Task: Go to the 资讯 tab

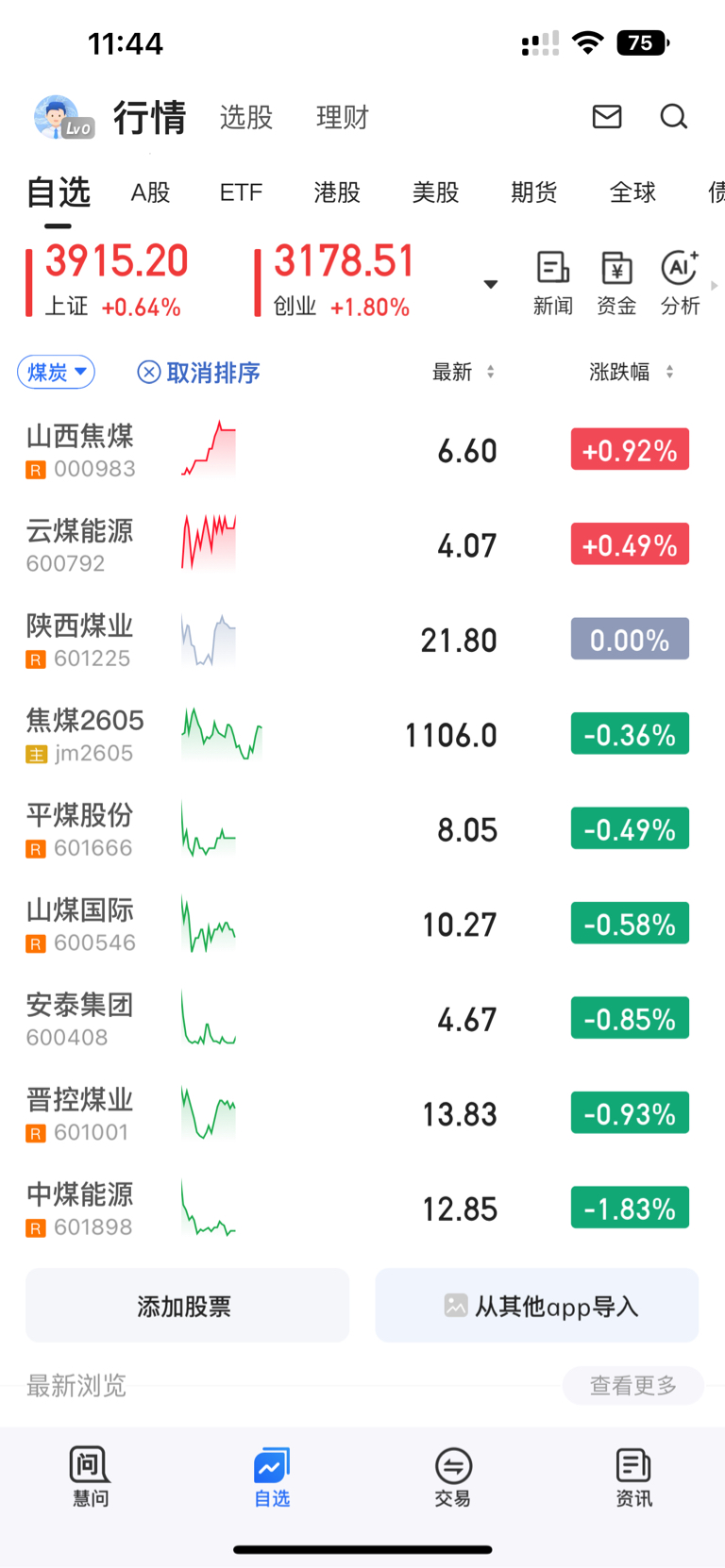Action: (633, 1477)
